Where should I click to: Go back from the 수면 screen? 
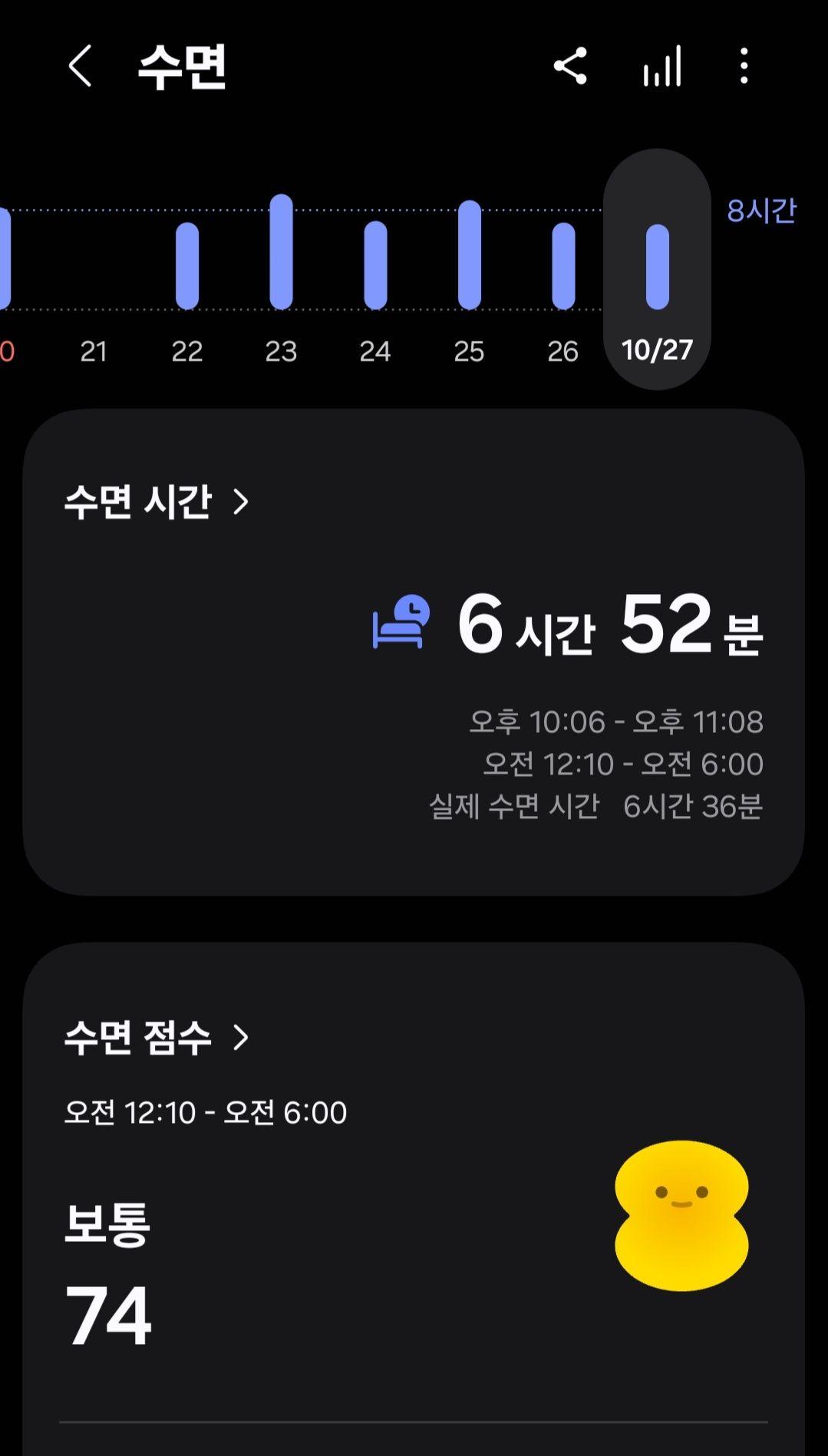click(80, 66)
